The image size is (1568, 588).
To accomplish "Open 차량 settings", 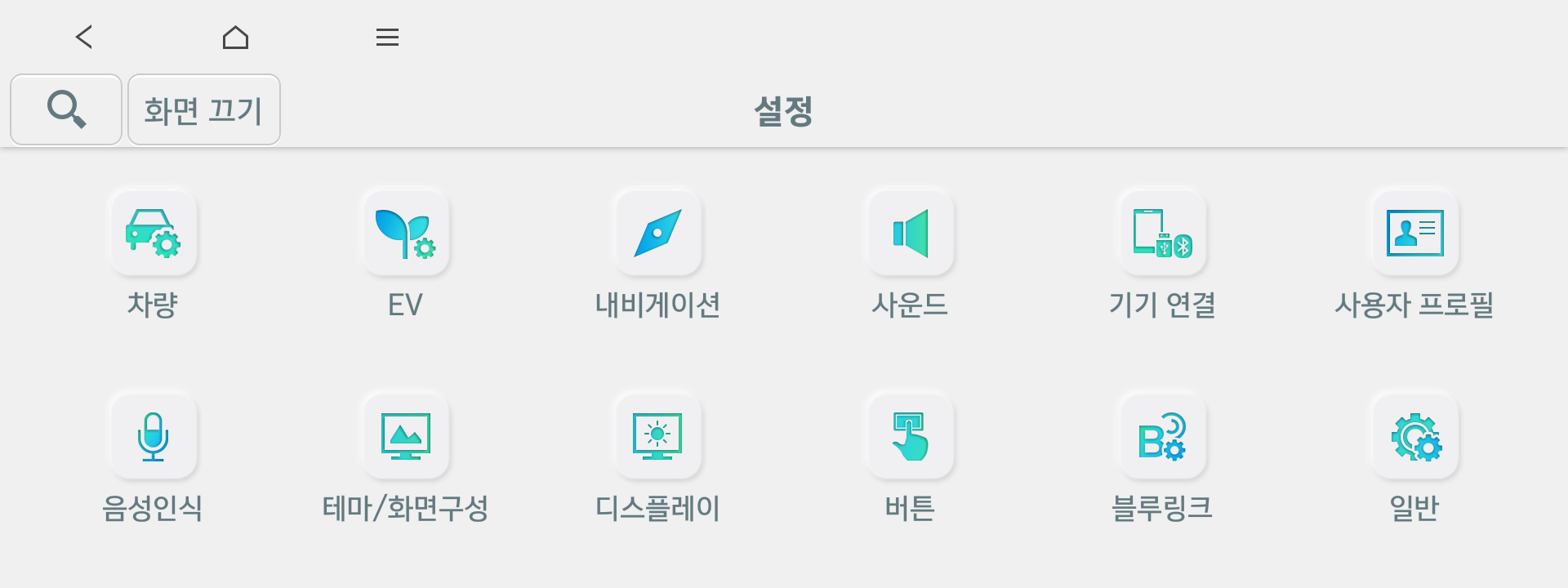I will [x=153, y=234].
